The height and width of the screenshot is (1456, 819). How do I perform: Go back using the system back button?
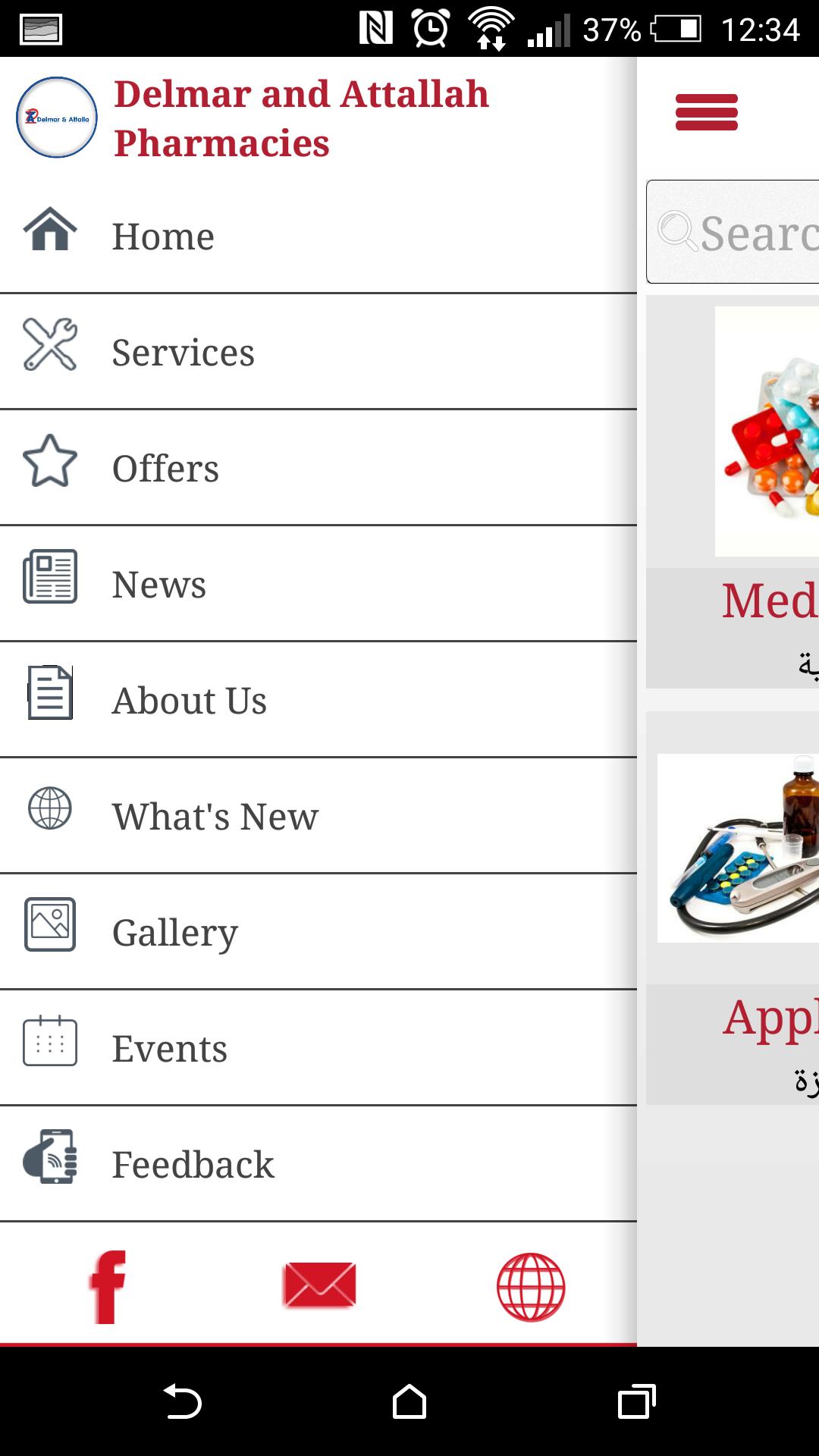pos(182,1401)
